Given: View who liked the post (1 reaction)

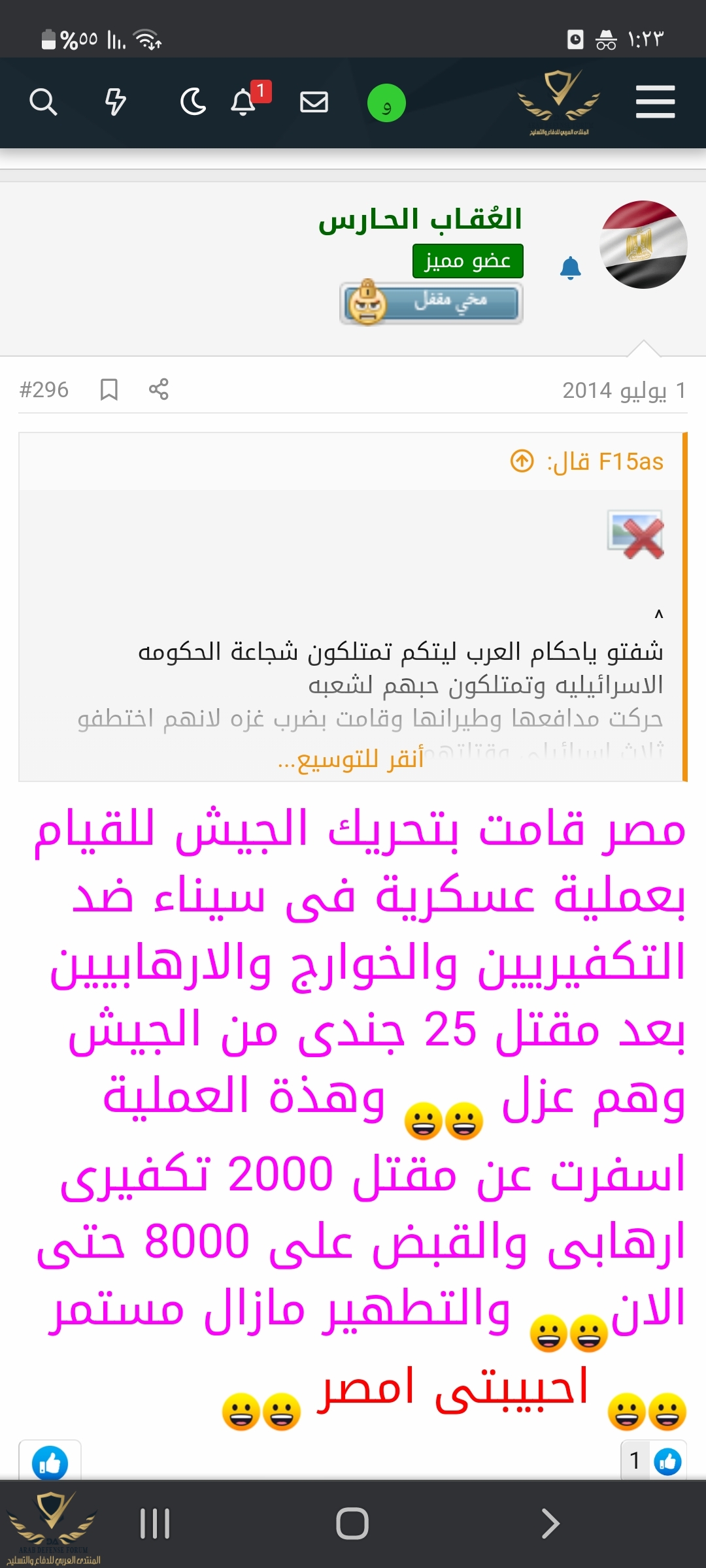Looking at the screenshot, I should click(653, 1460).
